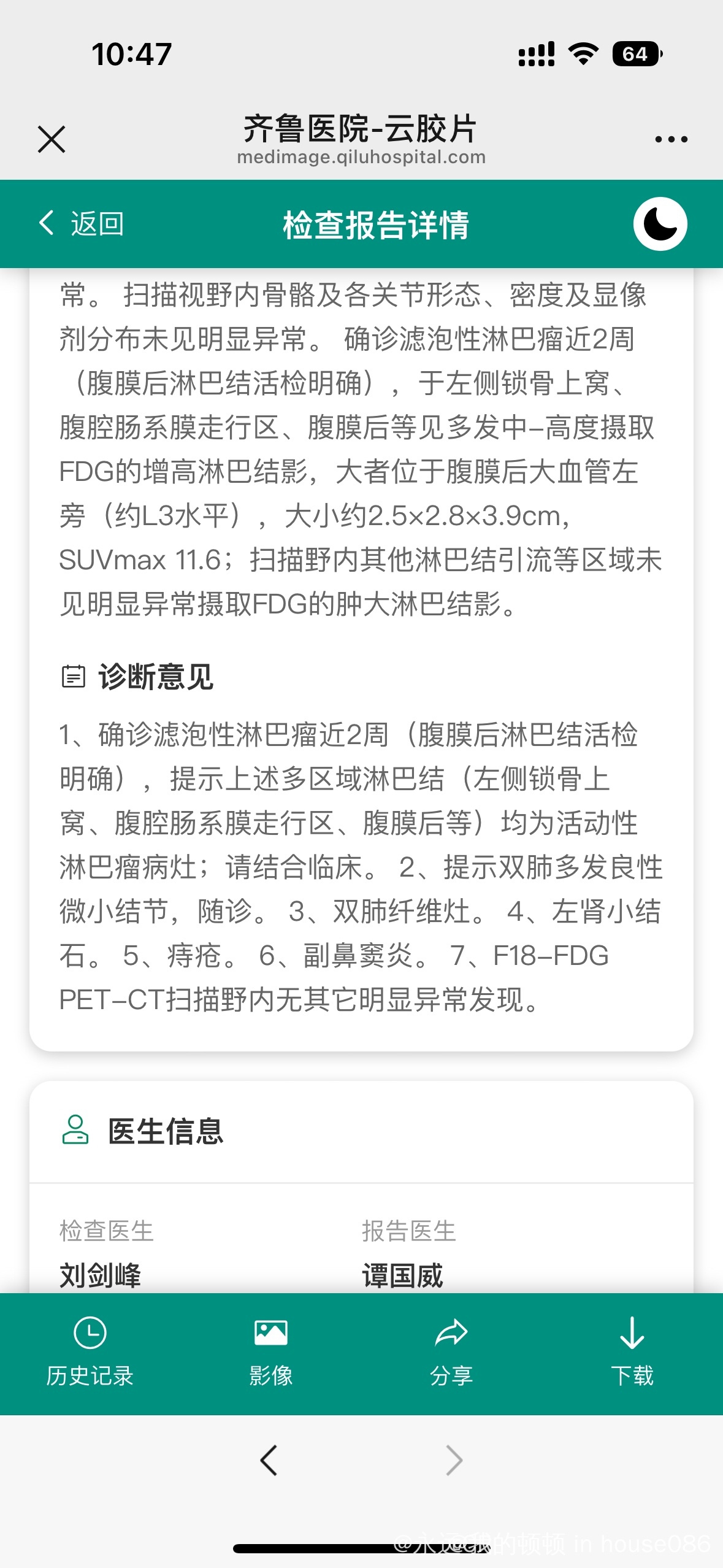The height and width of the screenshot is (1568, 723).
Task: Navigate back in the browser
Action: pos(269,1460)
